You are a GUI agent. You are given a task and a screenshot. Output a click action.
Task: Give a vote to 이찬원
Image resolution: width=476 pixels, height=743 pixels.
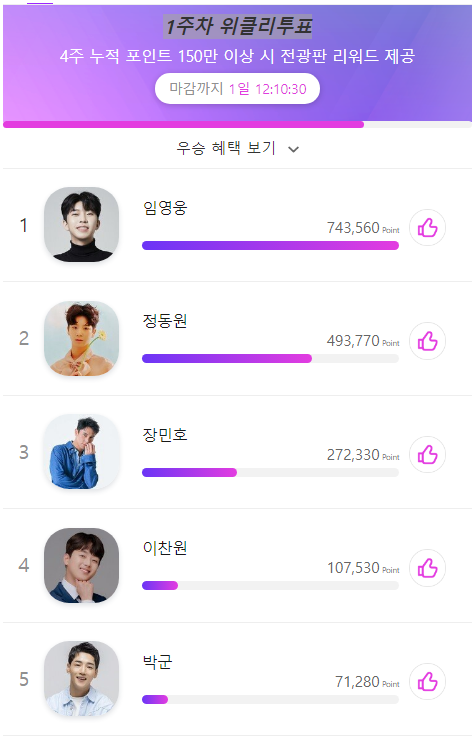click(x=427, y=568)
